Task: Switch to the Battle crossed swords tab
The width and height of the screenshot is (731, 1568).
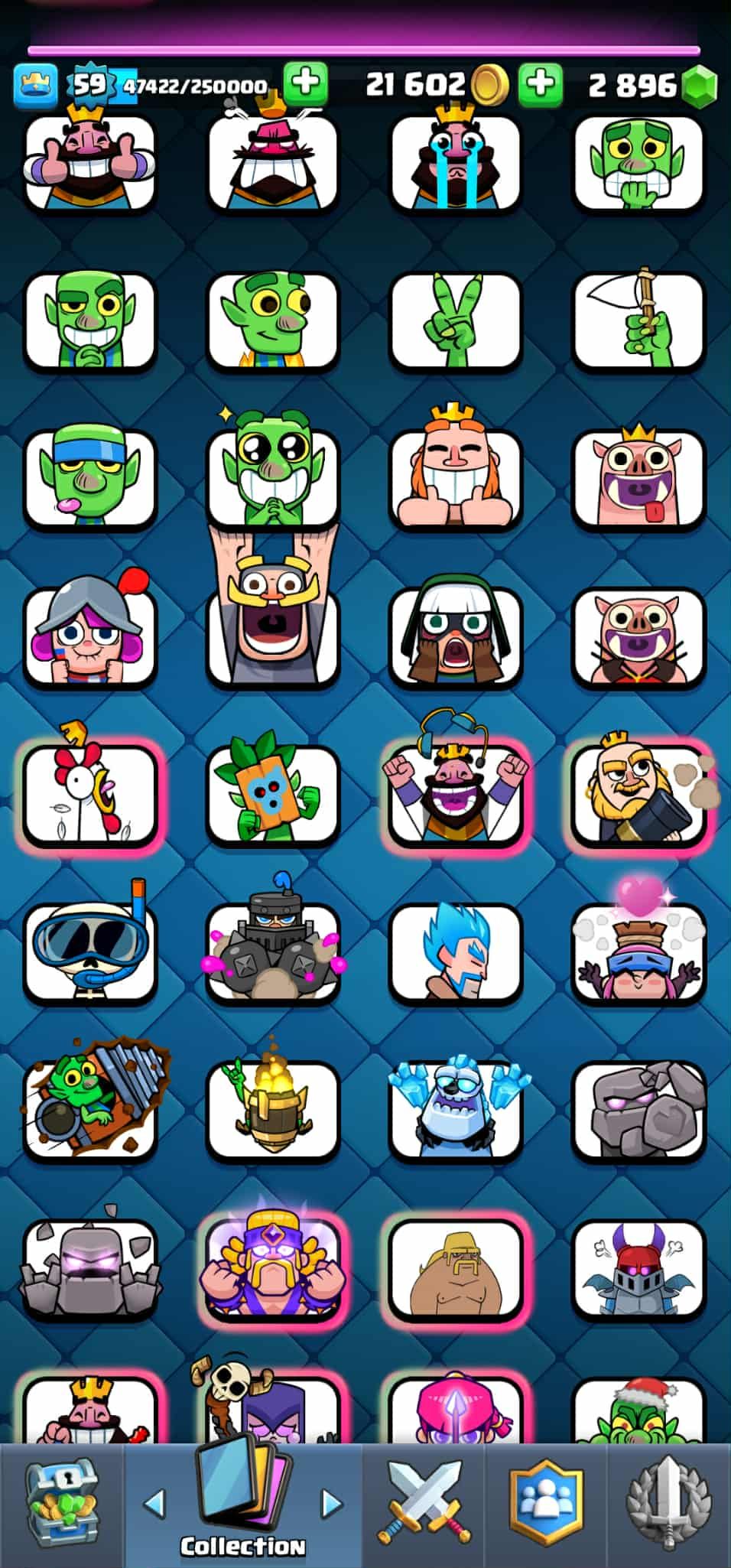Action: tap(423, 1502)
